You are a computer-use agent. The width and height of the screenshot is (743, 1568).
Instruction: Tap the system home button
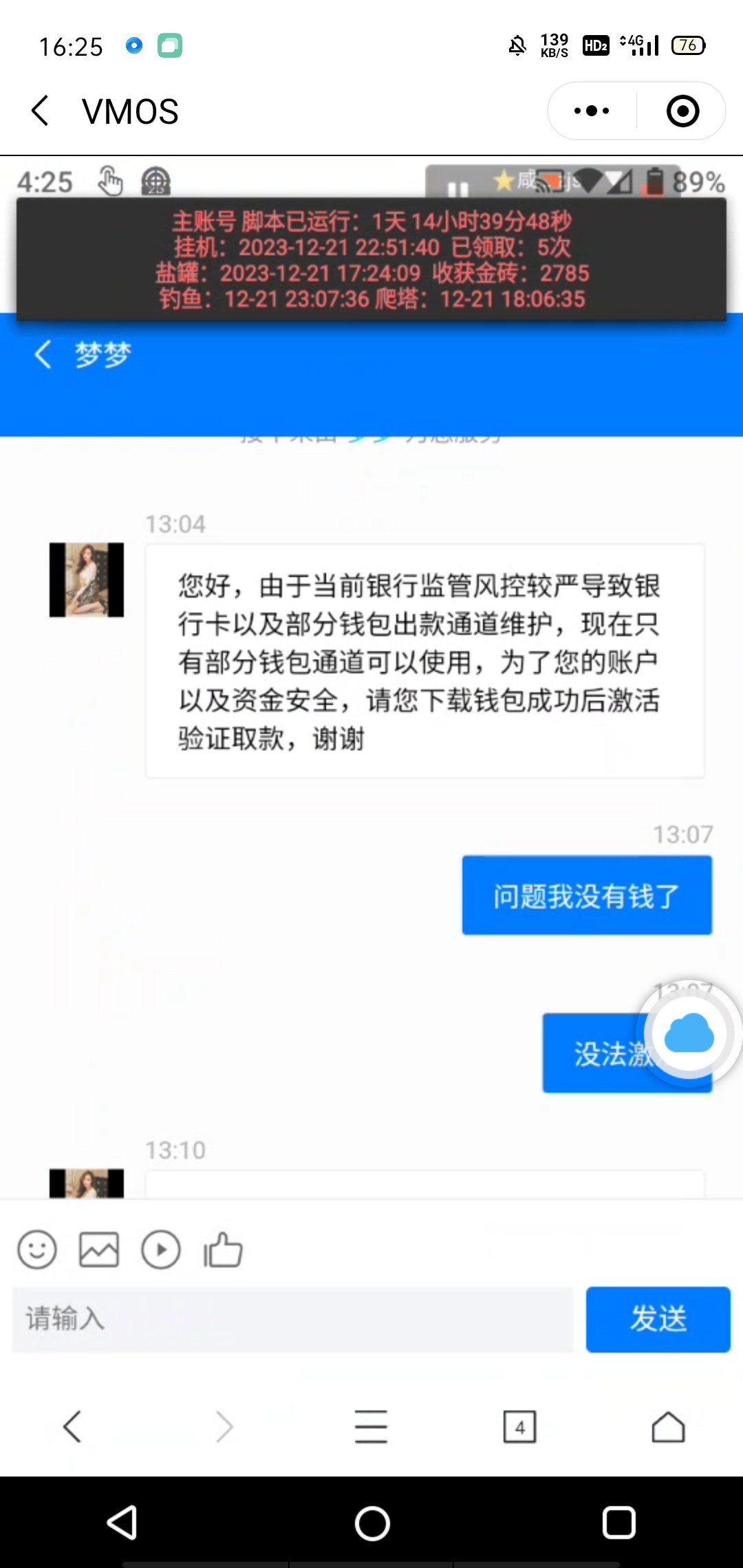372,1523
